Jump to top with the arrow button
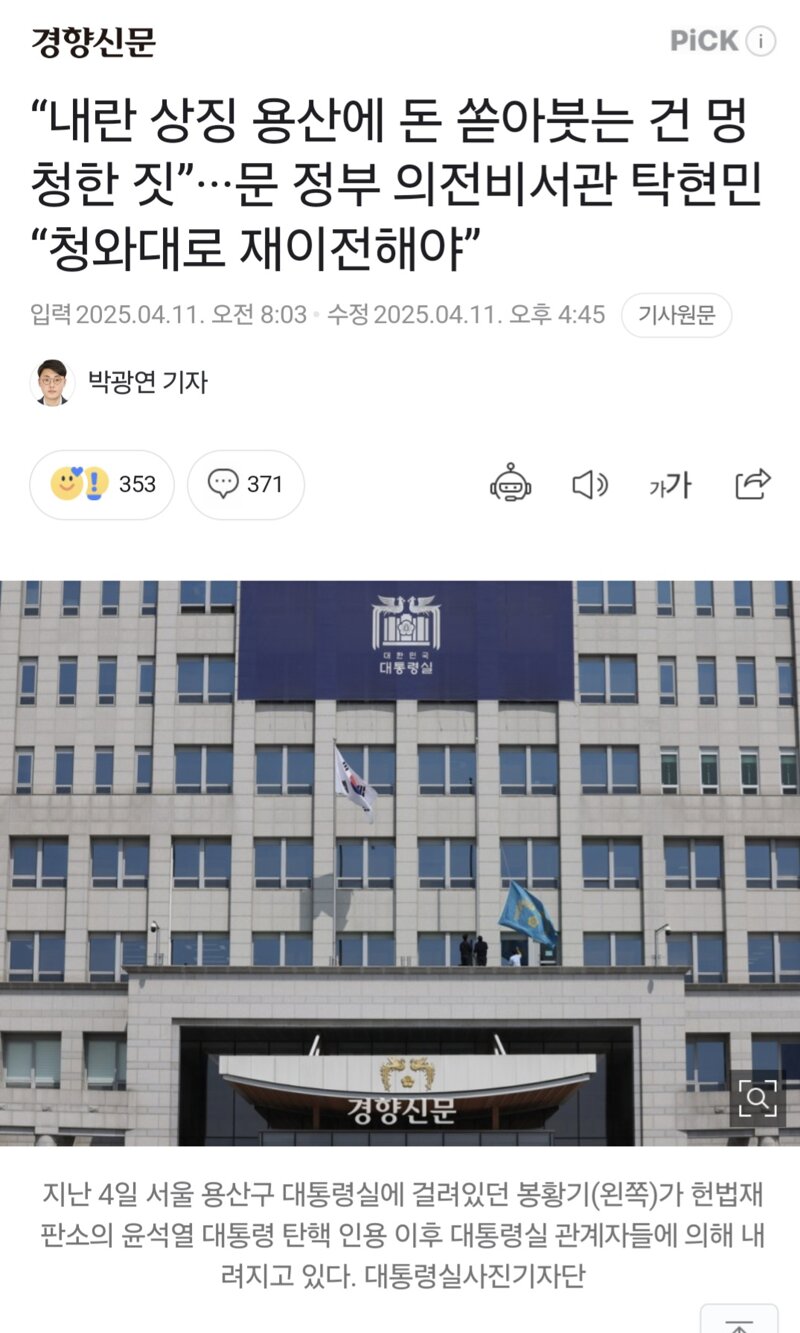 coord(739,1319)
